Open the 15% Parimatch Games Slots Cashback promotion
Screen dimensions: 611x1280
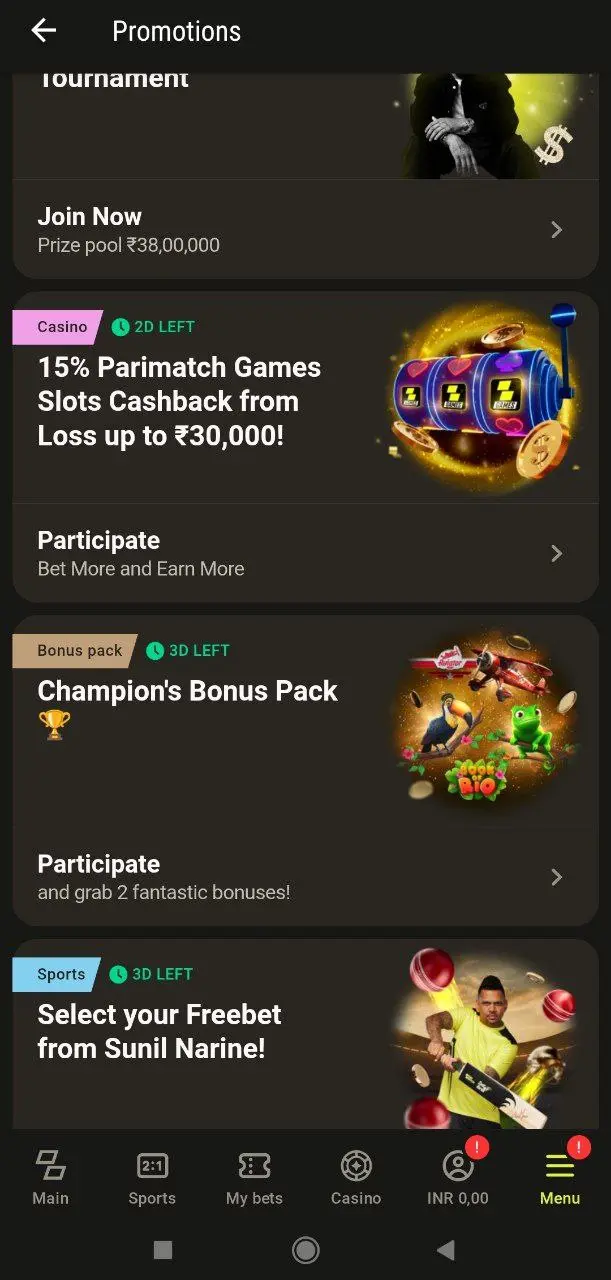[x=180, y=401]
